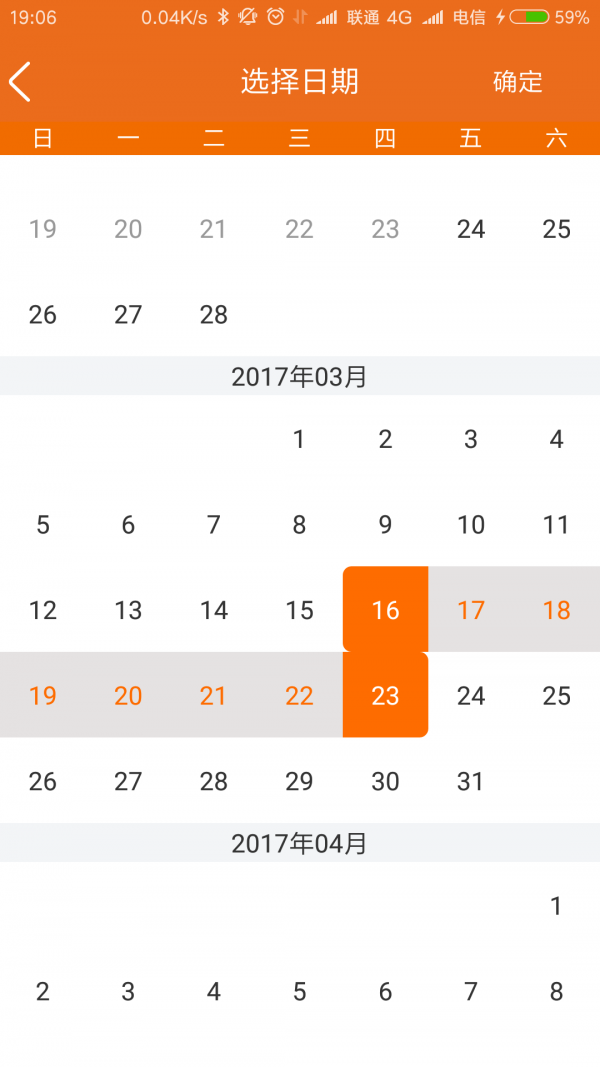Tap March 7 in the 2017年03月 calendar
The width and height of the screenshot is (600, 1067).
coord(214,525)
